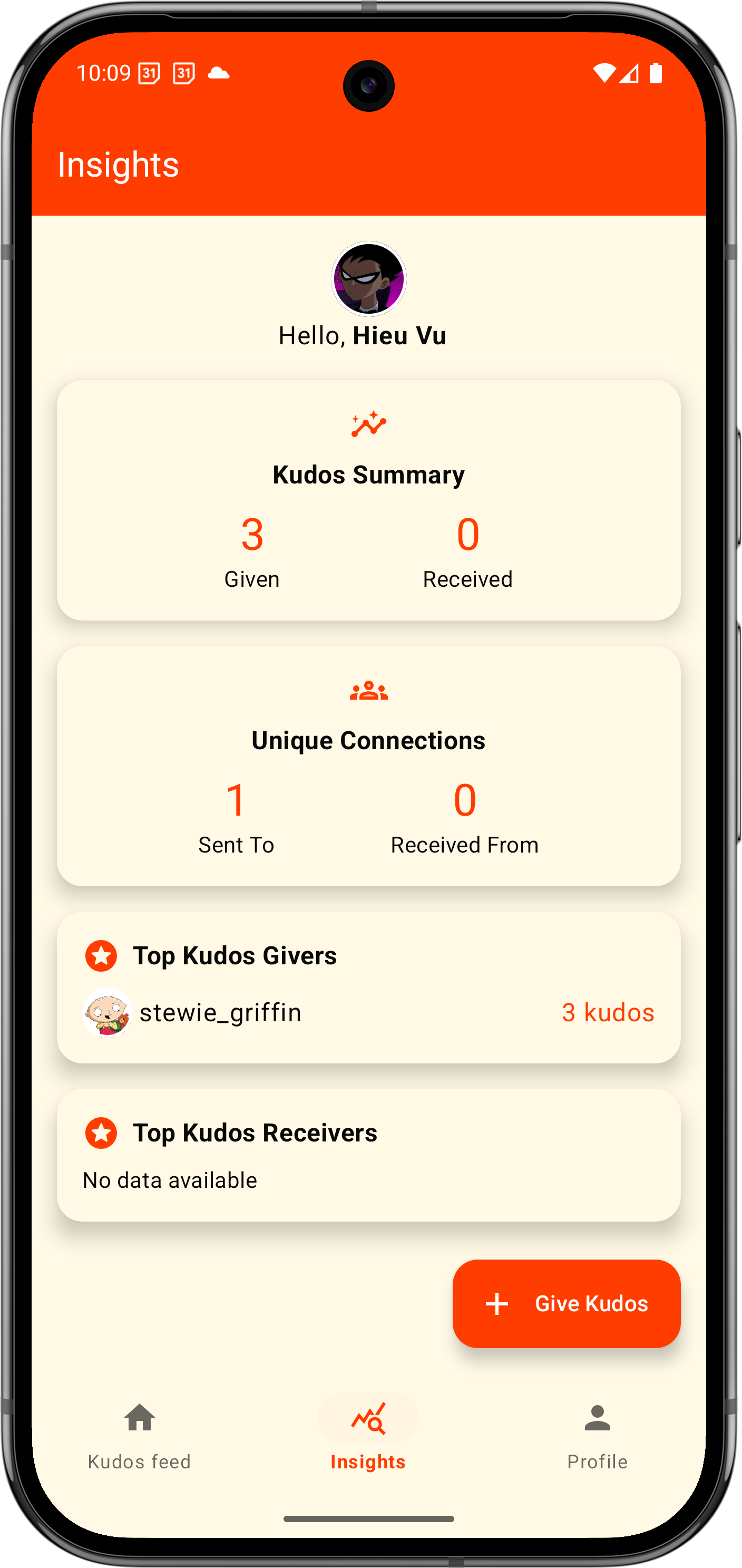Click the stewie_griffin username link

[220, 1012]
